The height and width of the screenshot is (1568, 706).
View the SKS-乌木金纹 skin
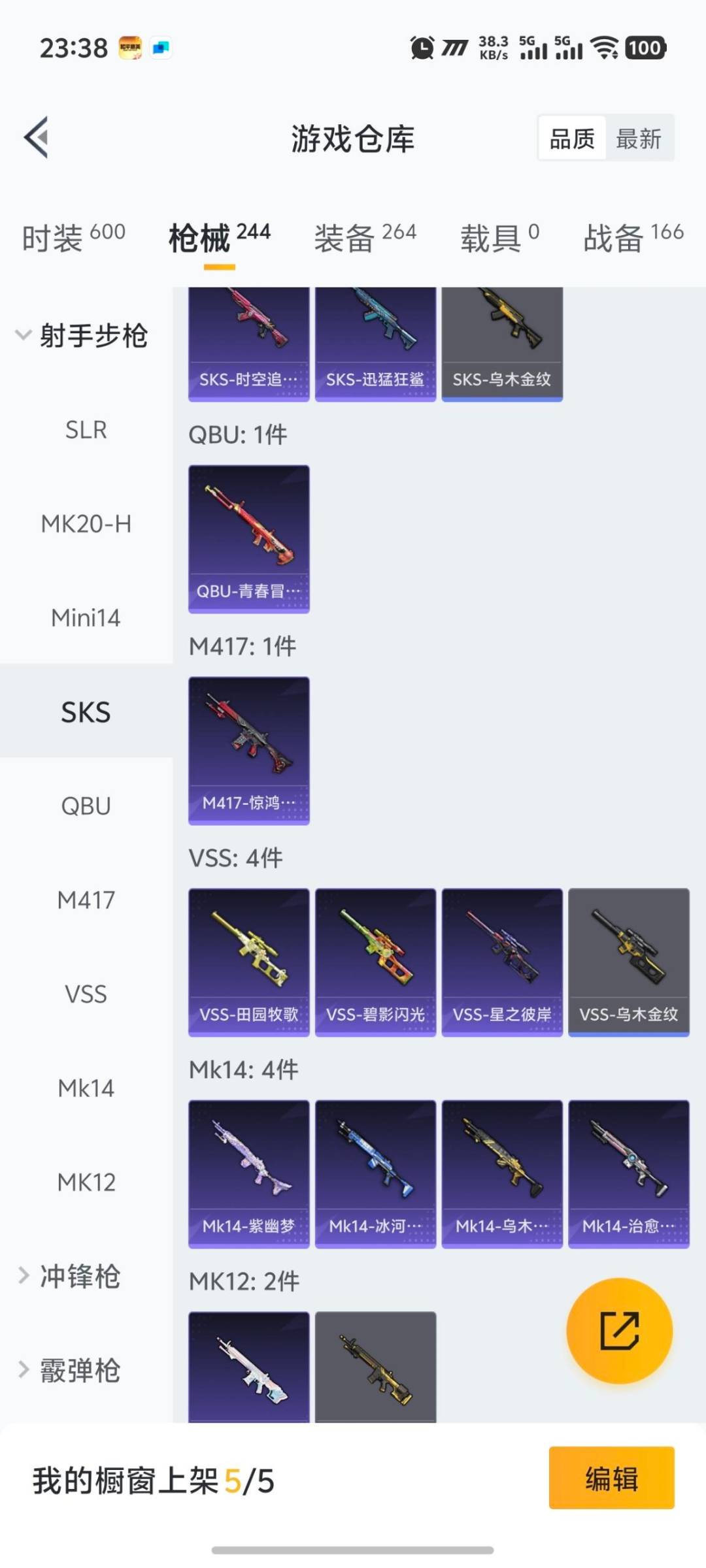pos(501,345)
